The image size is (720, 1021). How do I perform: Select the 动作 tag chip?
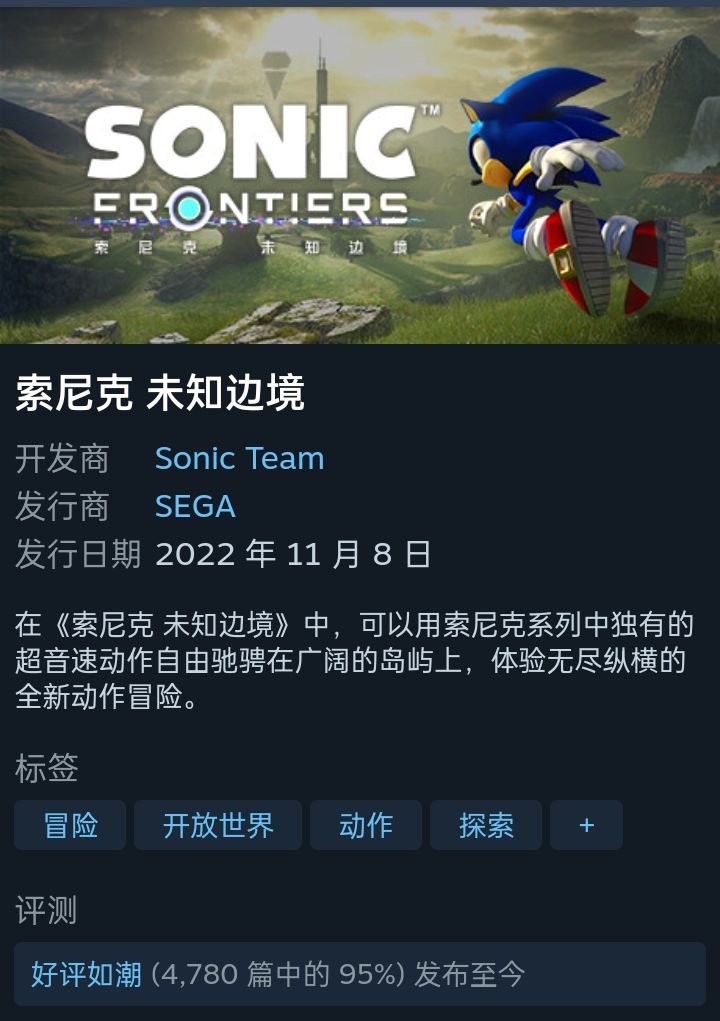pos(366,825)
